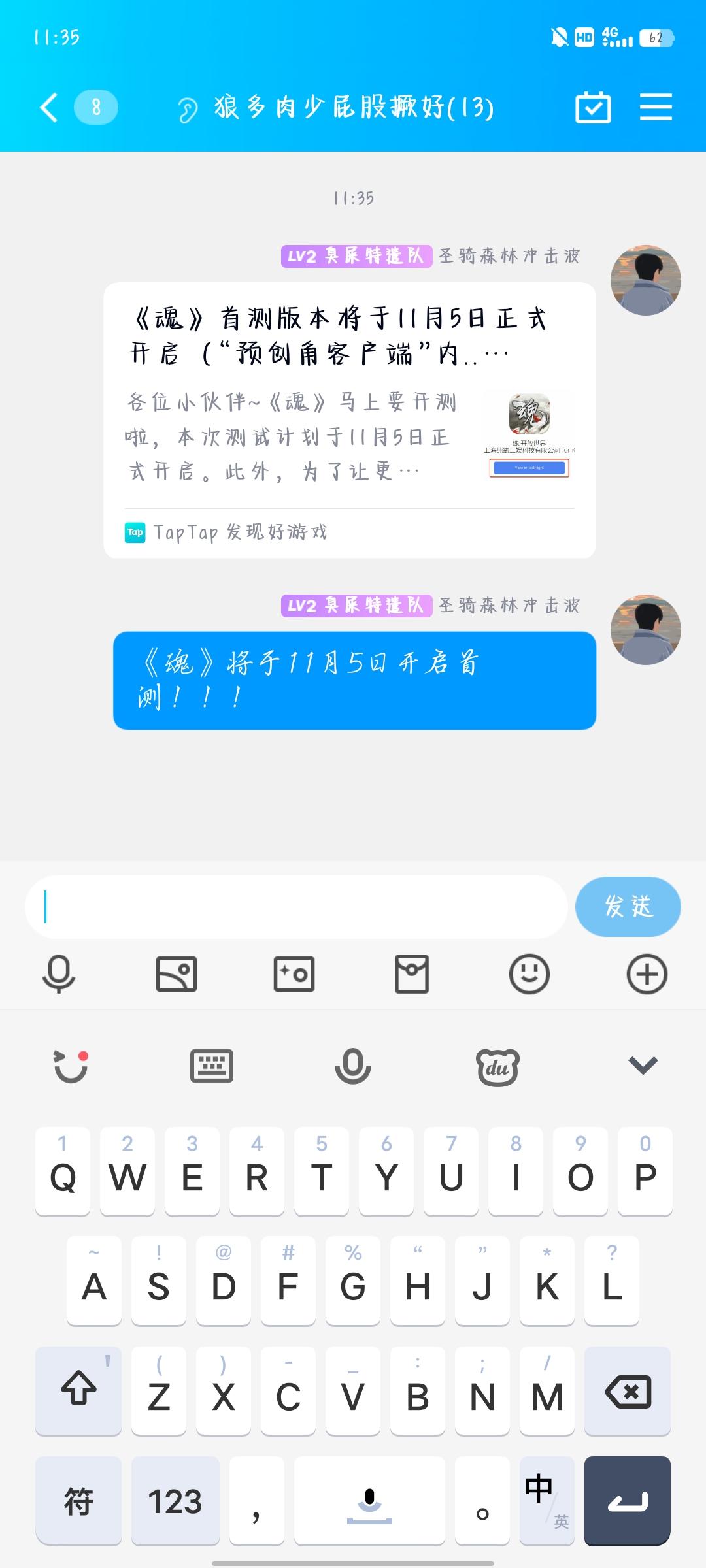
Task: Tap back arrow showing 8 unread chats
Action: pyautogui.click(x=65, y=106)
